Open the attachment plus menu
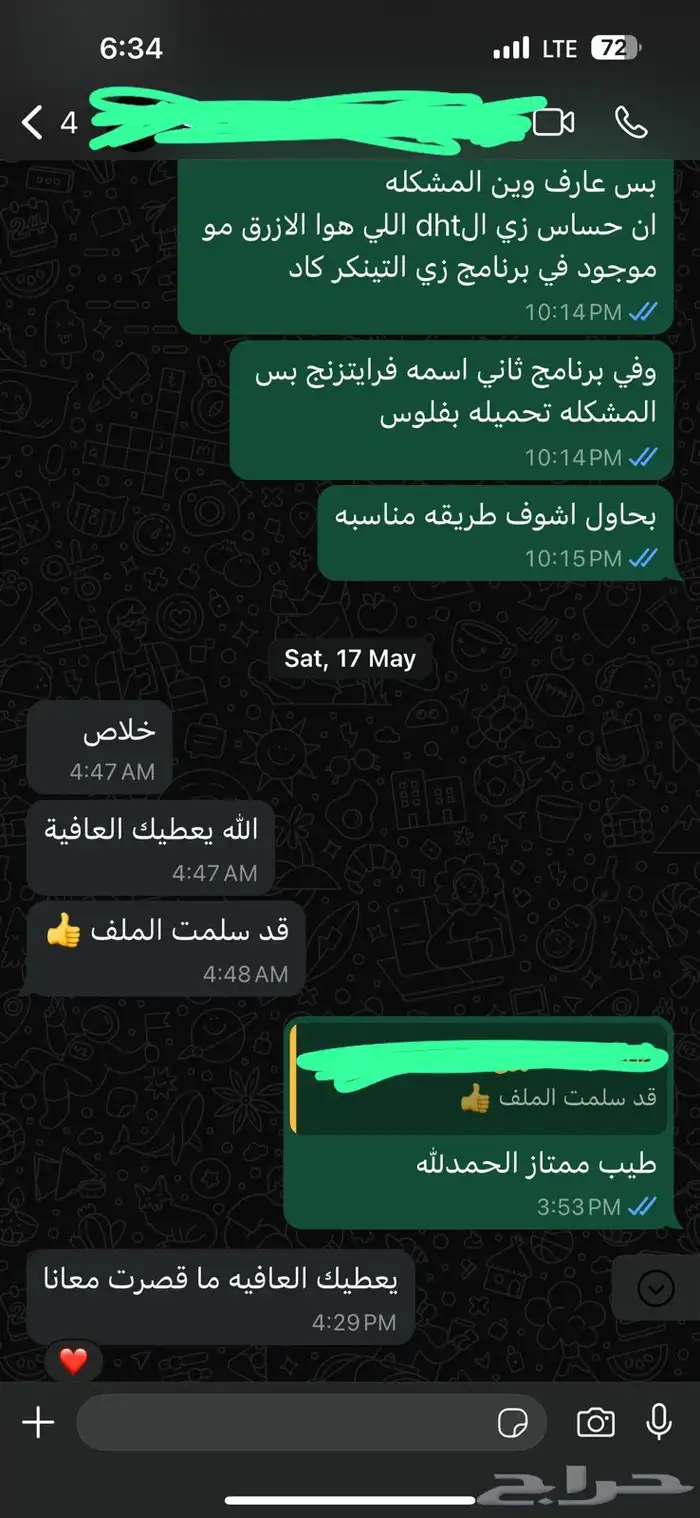The height and width of the screenshot is (1518, 700). pos(38,1422)
